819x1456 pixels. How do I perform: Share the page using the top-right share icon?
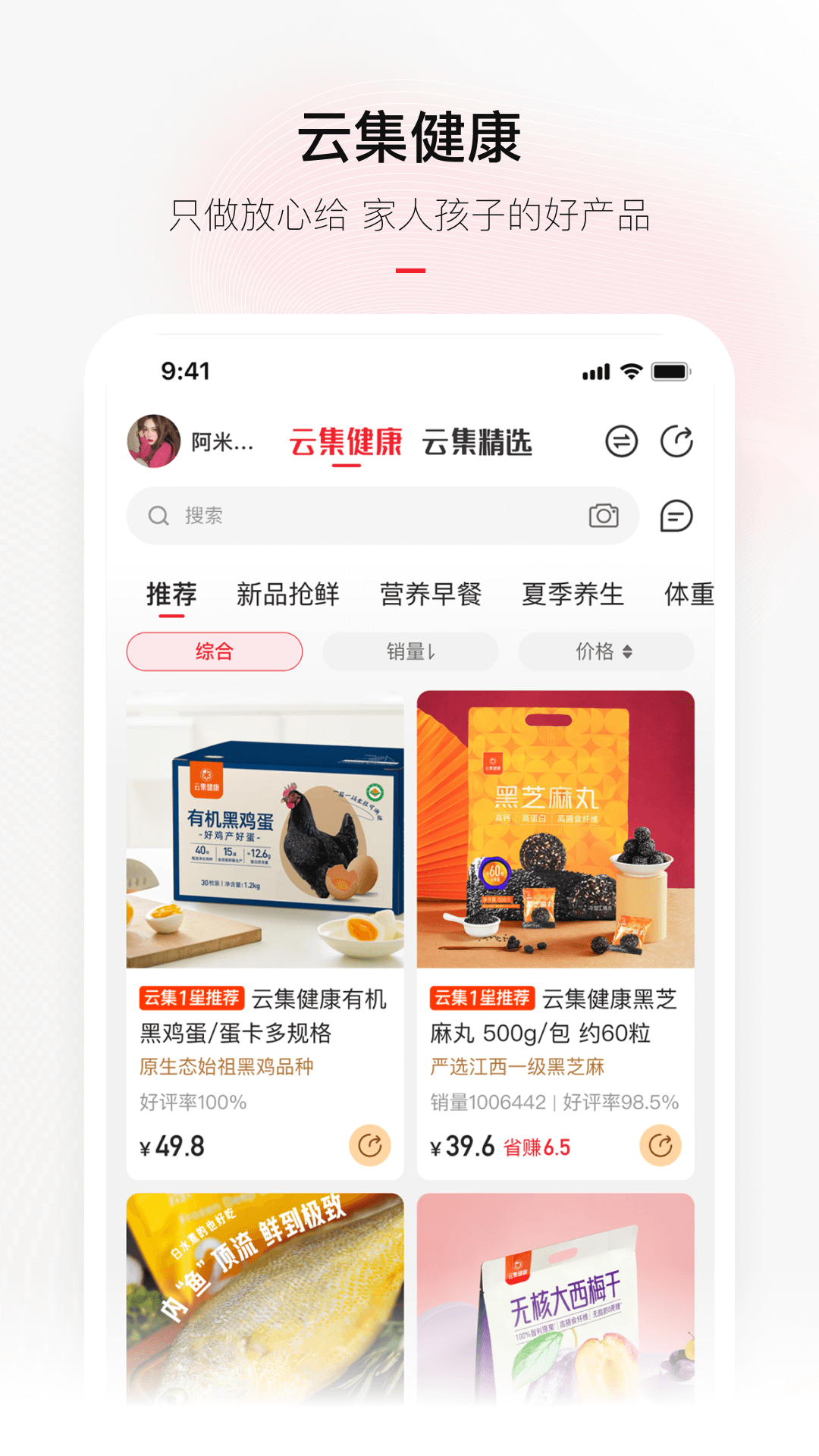[679, 440]
